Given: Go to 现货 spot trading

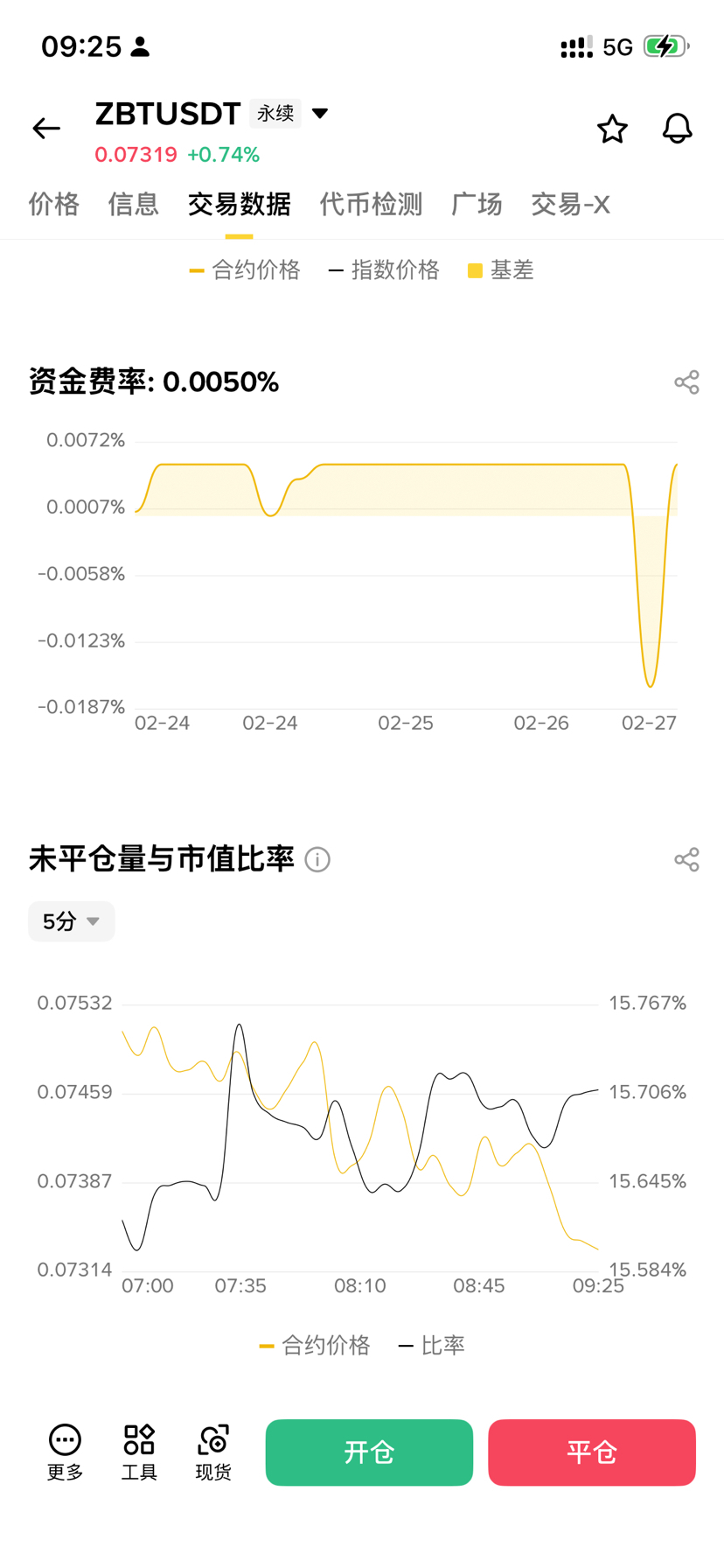Looking at the screenshot, I should point(213,1452).
